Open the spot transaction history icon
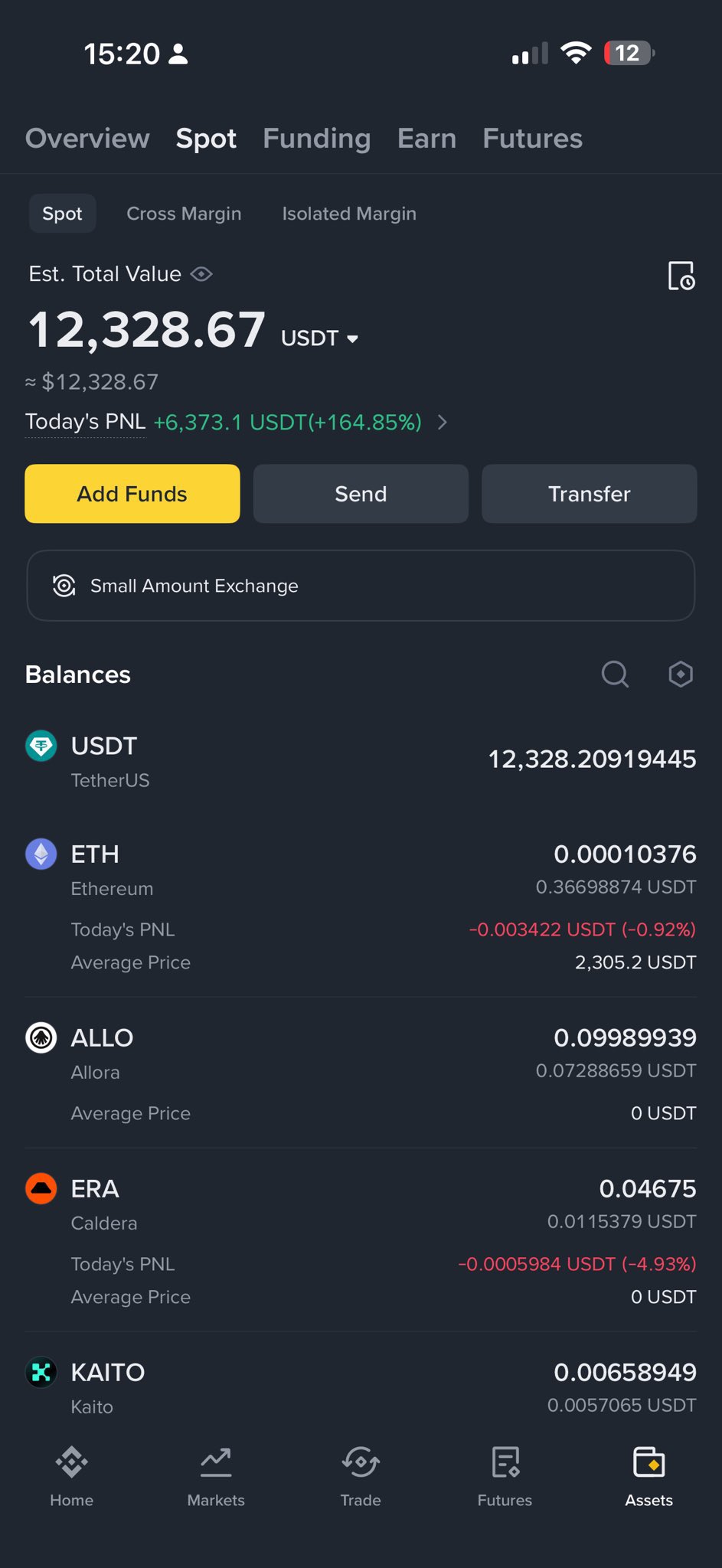This screenshot has width=722, height=1568. coord(681,276)
